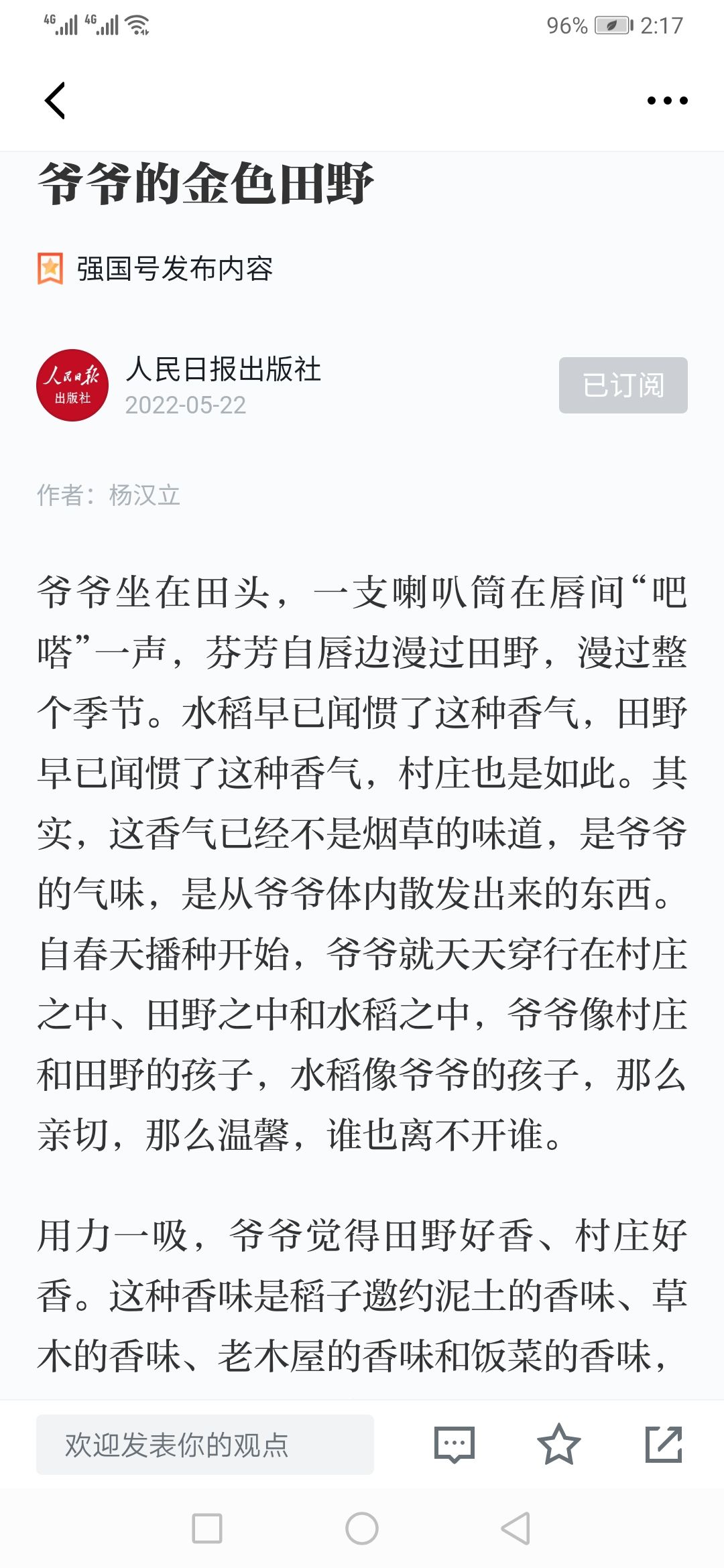Favorite this article with the star icon
The height and width of the screenshot is (1568, 724).
point(559,1445)
